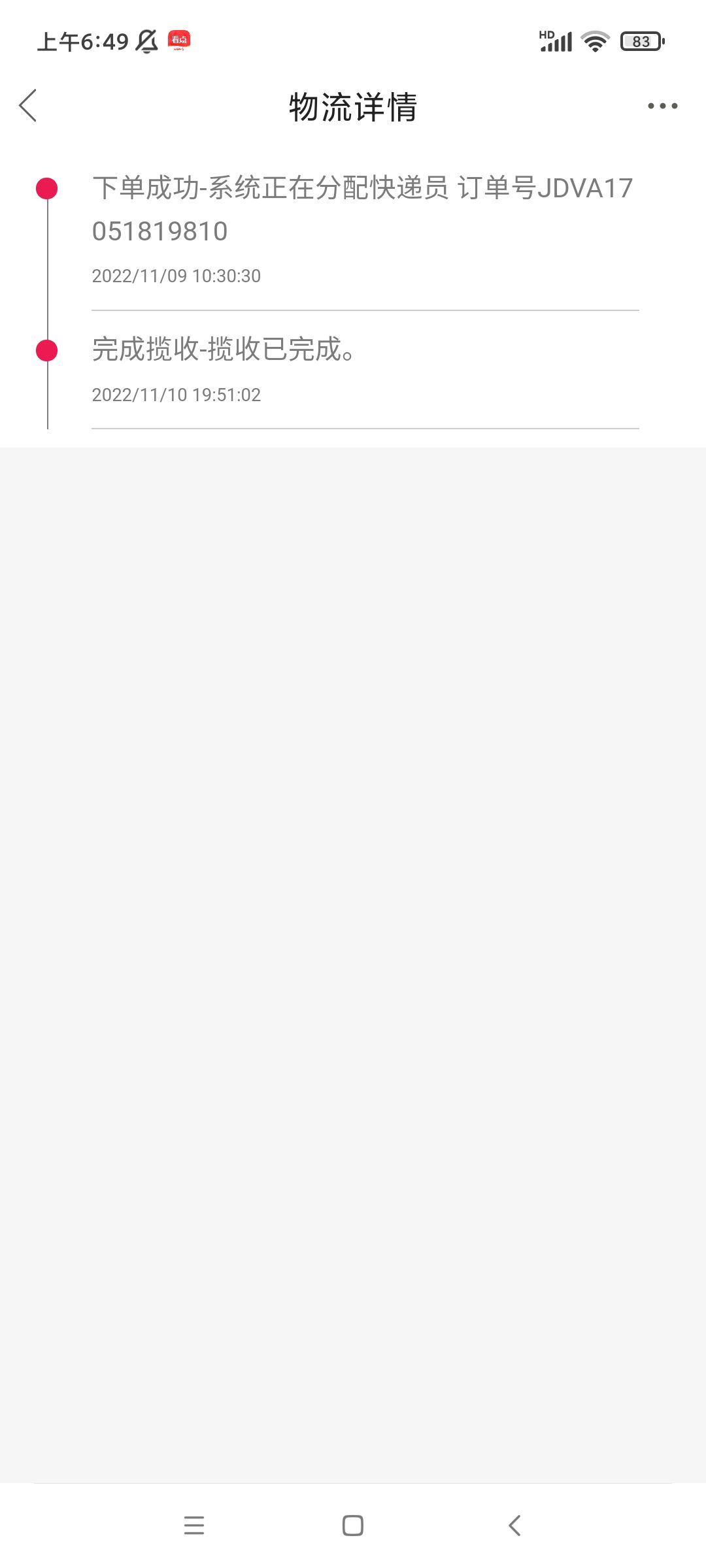Tap the system back button in the navigation bar

tap(514, 1526)
